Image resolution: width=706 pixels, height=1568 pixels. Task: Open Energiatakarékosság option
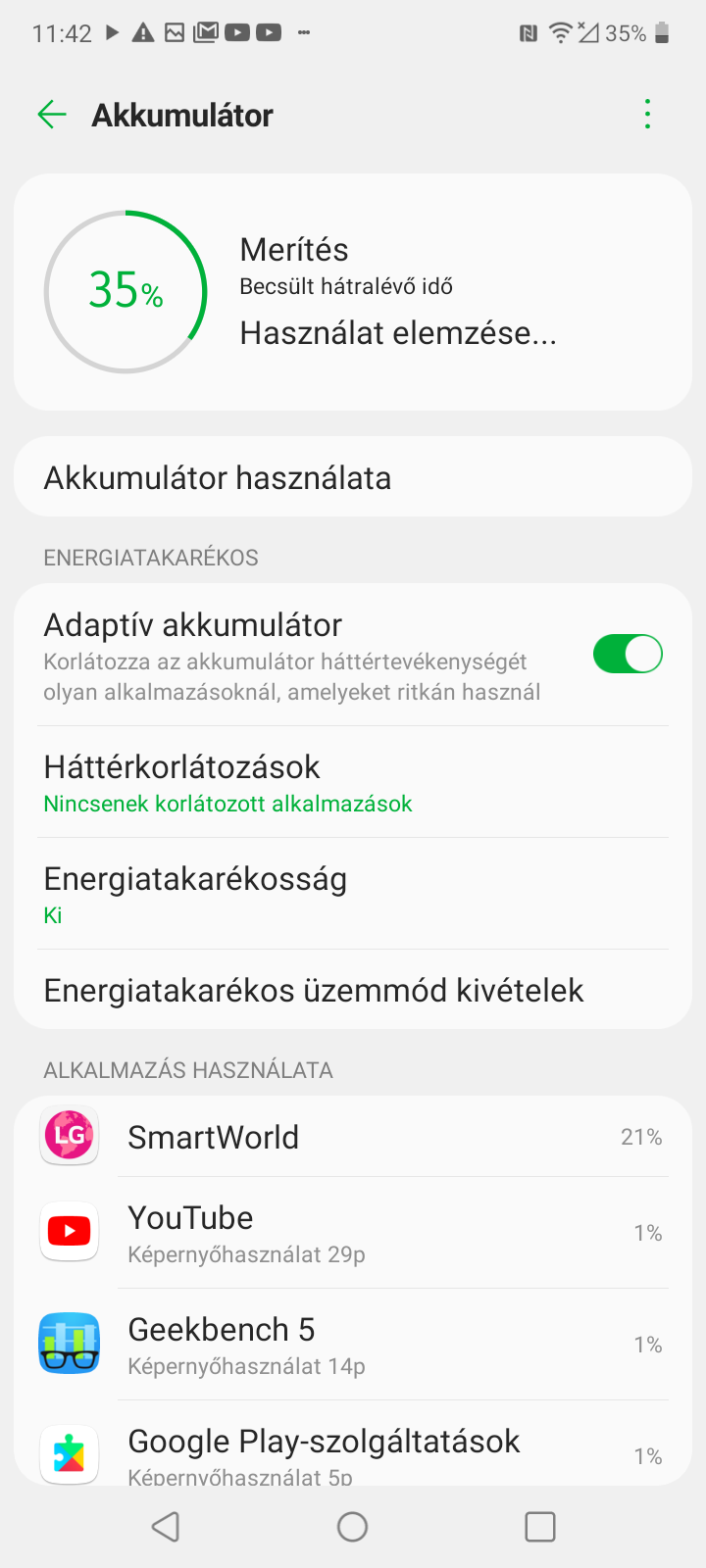coord(353,894)
